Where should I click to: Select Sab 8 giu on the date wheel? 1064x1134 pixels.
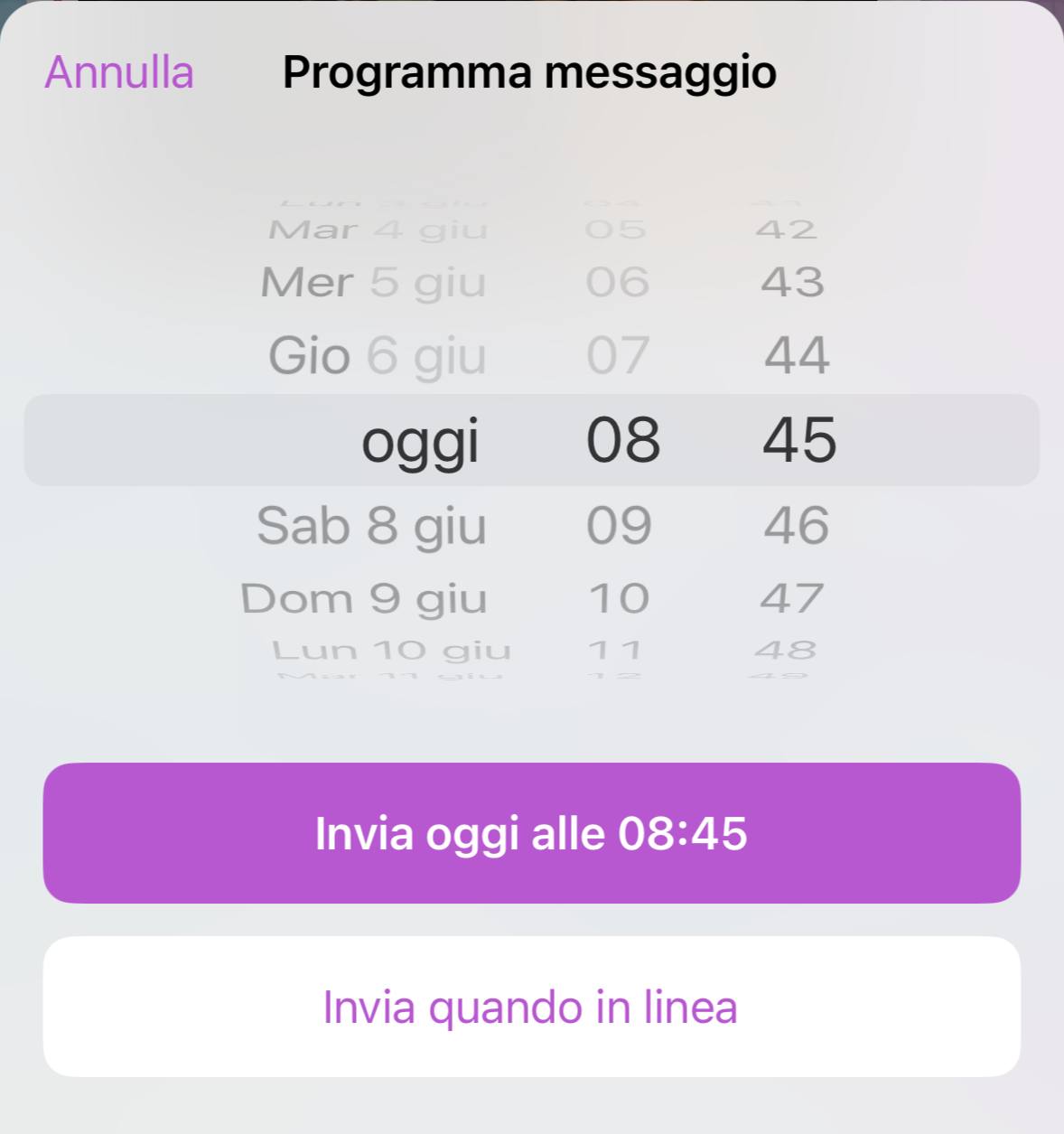[372, 524]
